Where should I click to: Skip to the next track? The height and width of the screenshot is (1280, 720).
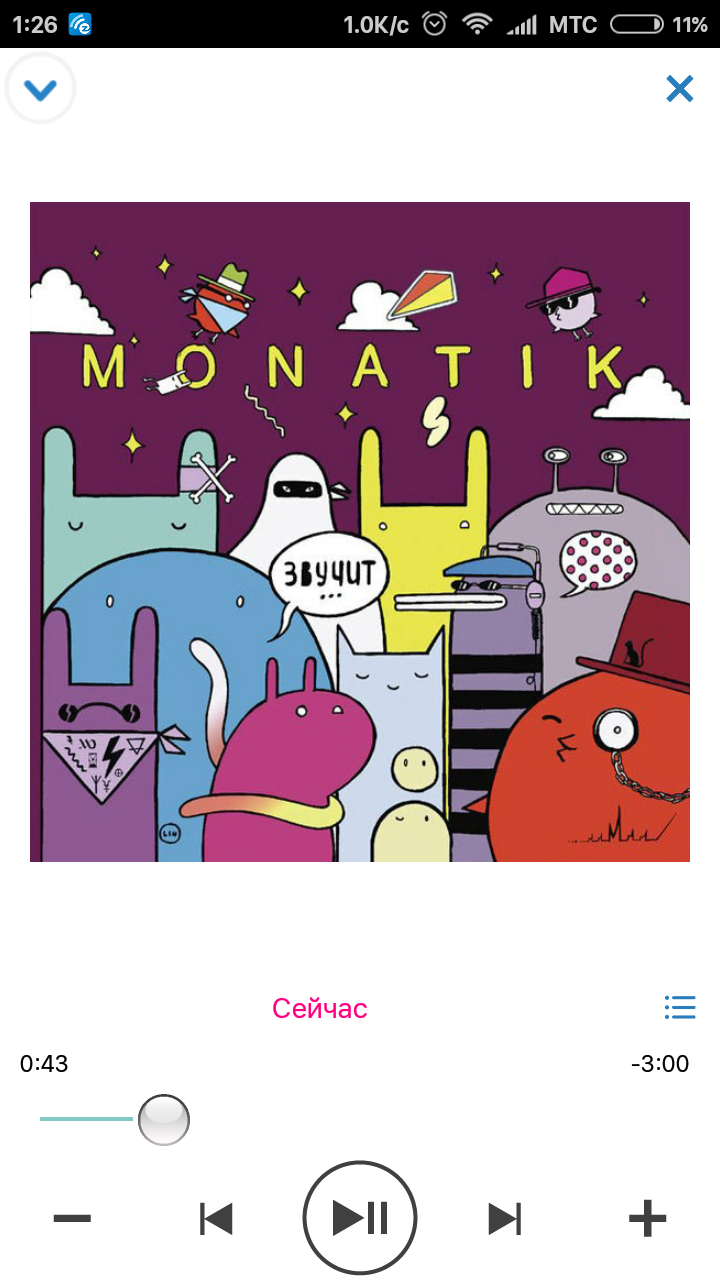click(x=504, y=1219)
